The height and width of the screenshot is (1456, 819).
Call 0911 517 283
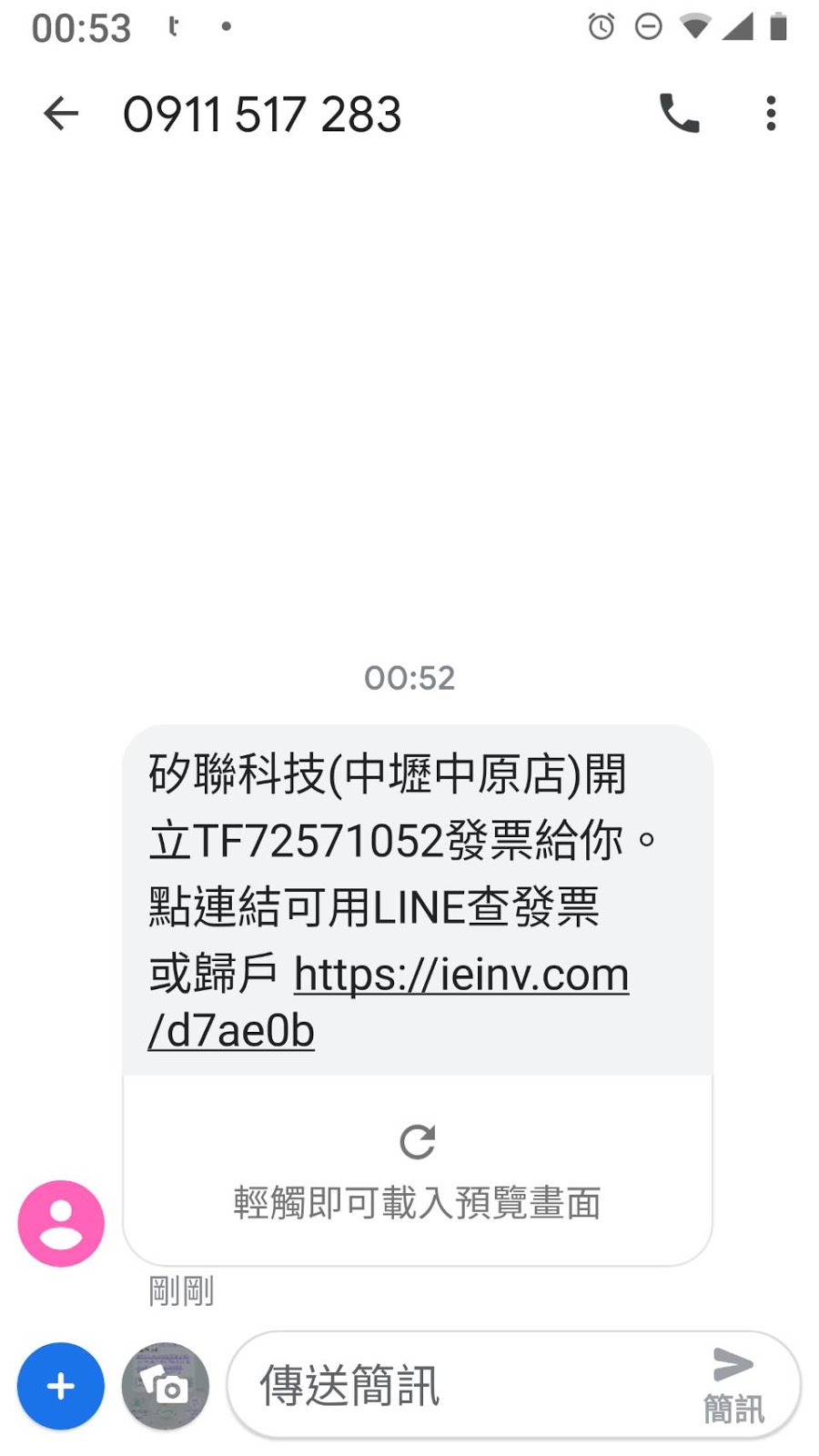click(679, 115)
